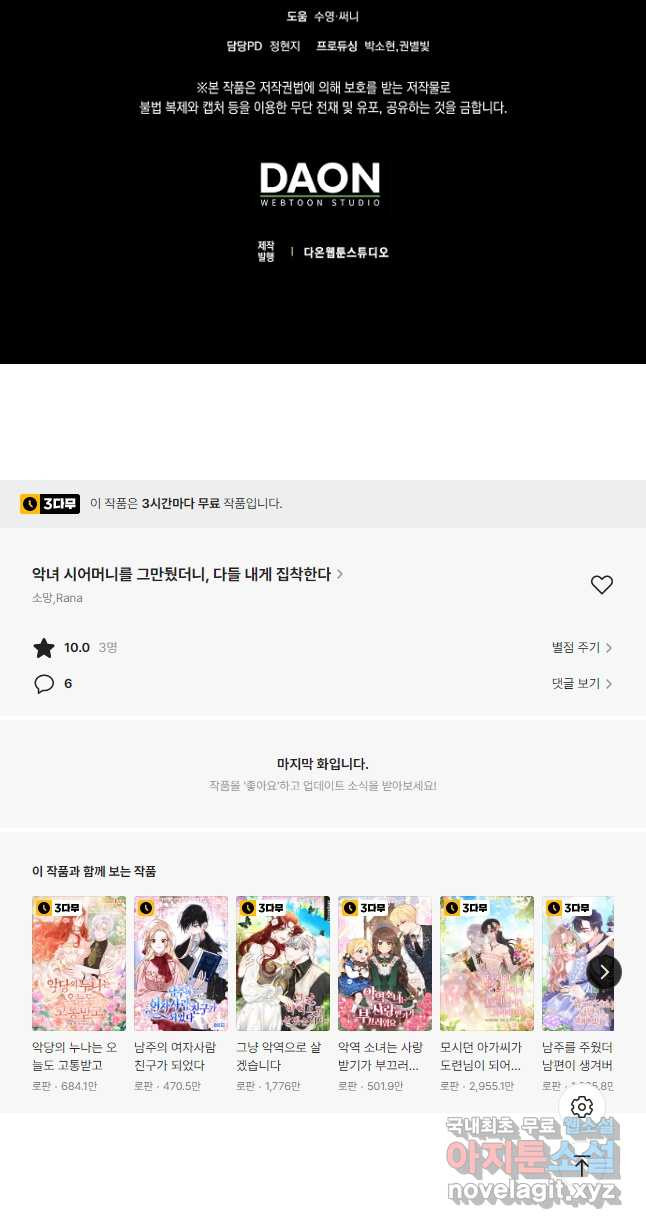Image resolution: width=646 pixels, height=1229 pixels.
Task: Show more recommended works with the right arrow
Action: click(x=604, y=971)
